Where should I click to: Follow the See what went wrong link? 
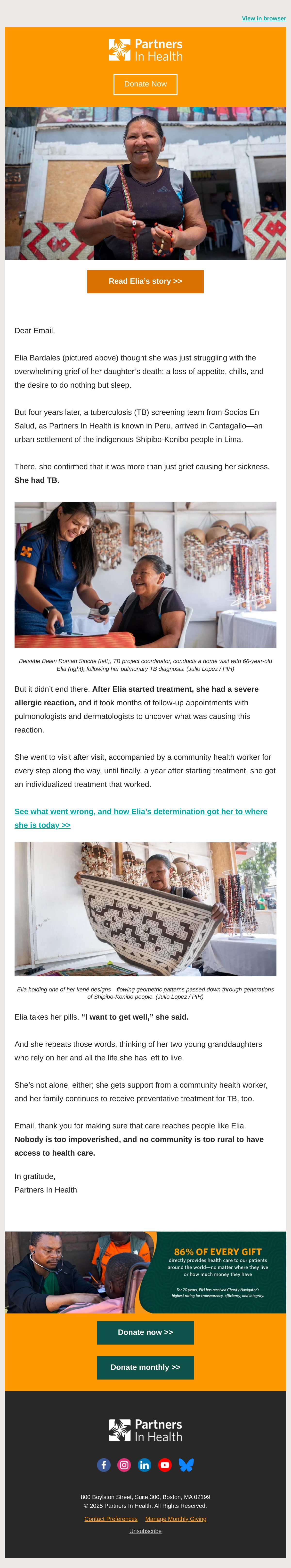tap(141, 818)
